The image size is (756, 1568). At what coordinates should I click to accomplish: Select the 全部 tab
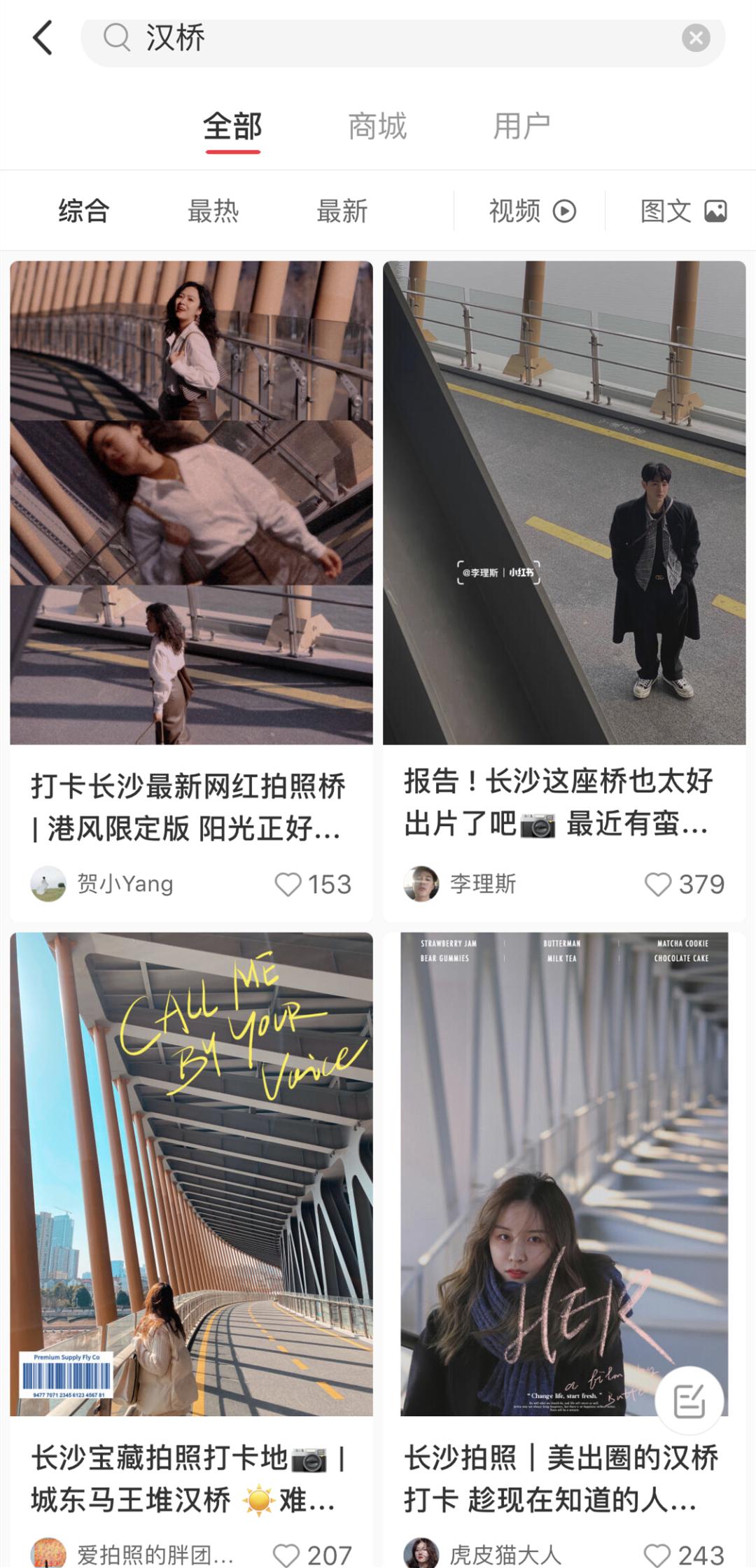232,127
